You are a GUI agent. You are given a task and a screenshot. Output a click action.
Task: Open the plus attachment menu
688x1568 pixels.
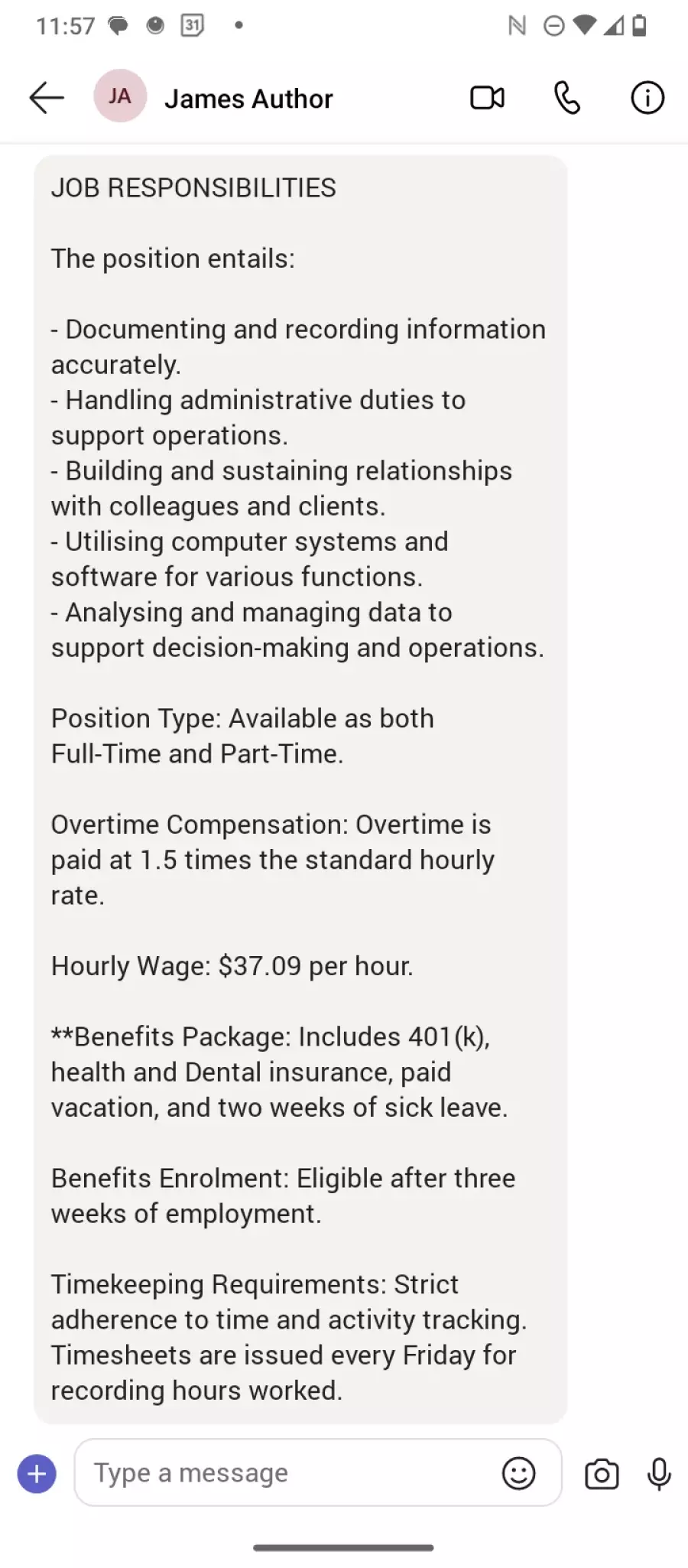coord(37,1473)
